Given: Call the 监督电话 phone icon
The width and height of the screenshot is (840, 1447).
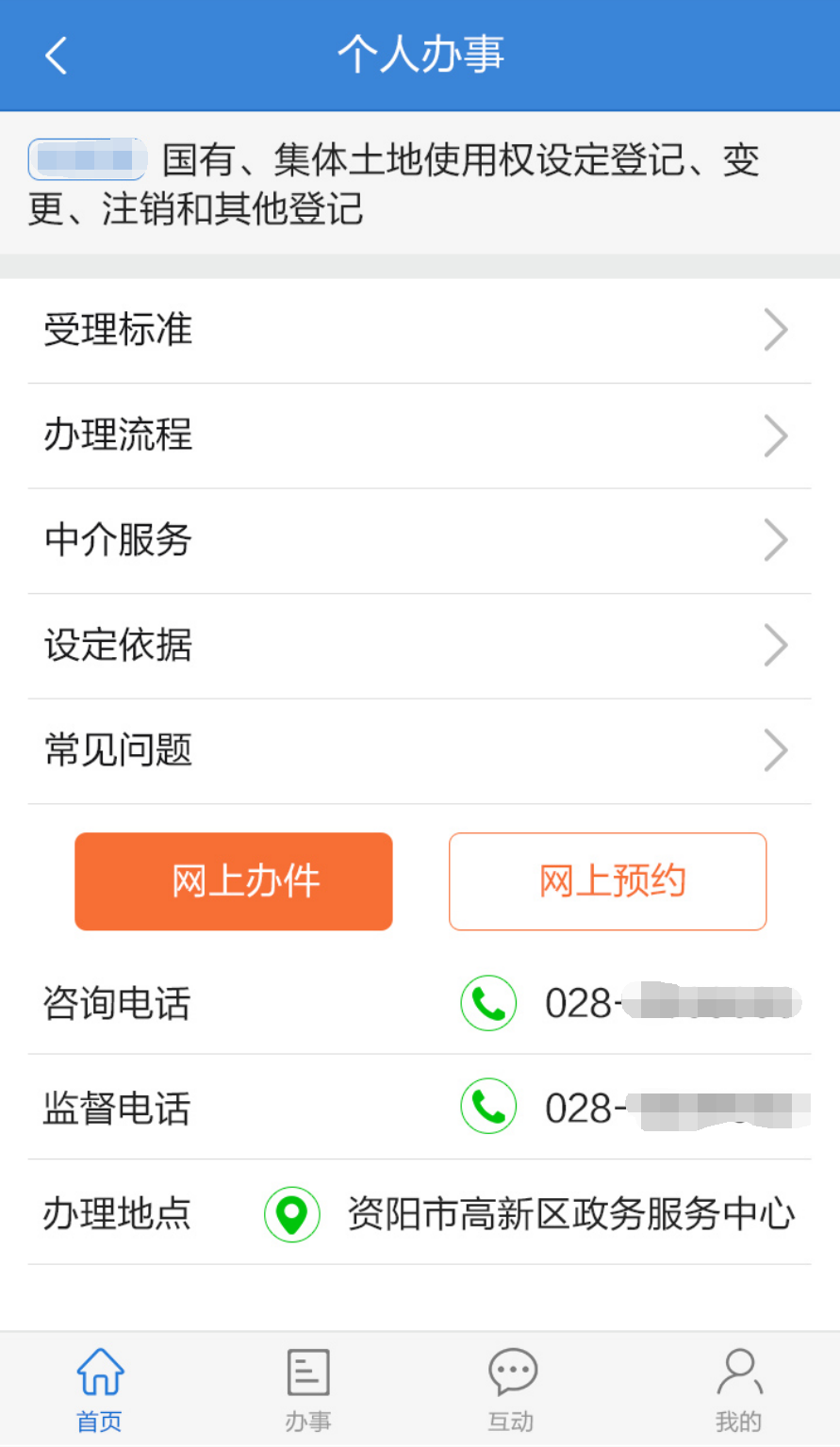Looking at the screenshot, I should click(x=488, y=1107).
